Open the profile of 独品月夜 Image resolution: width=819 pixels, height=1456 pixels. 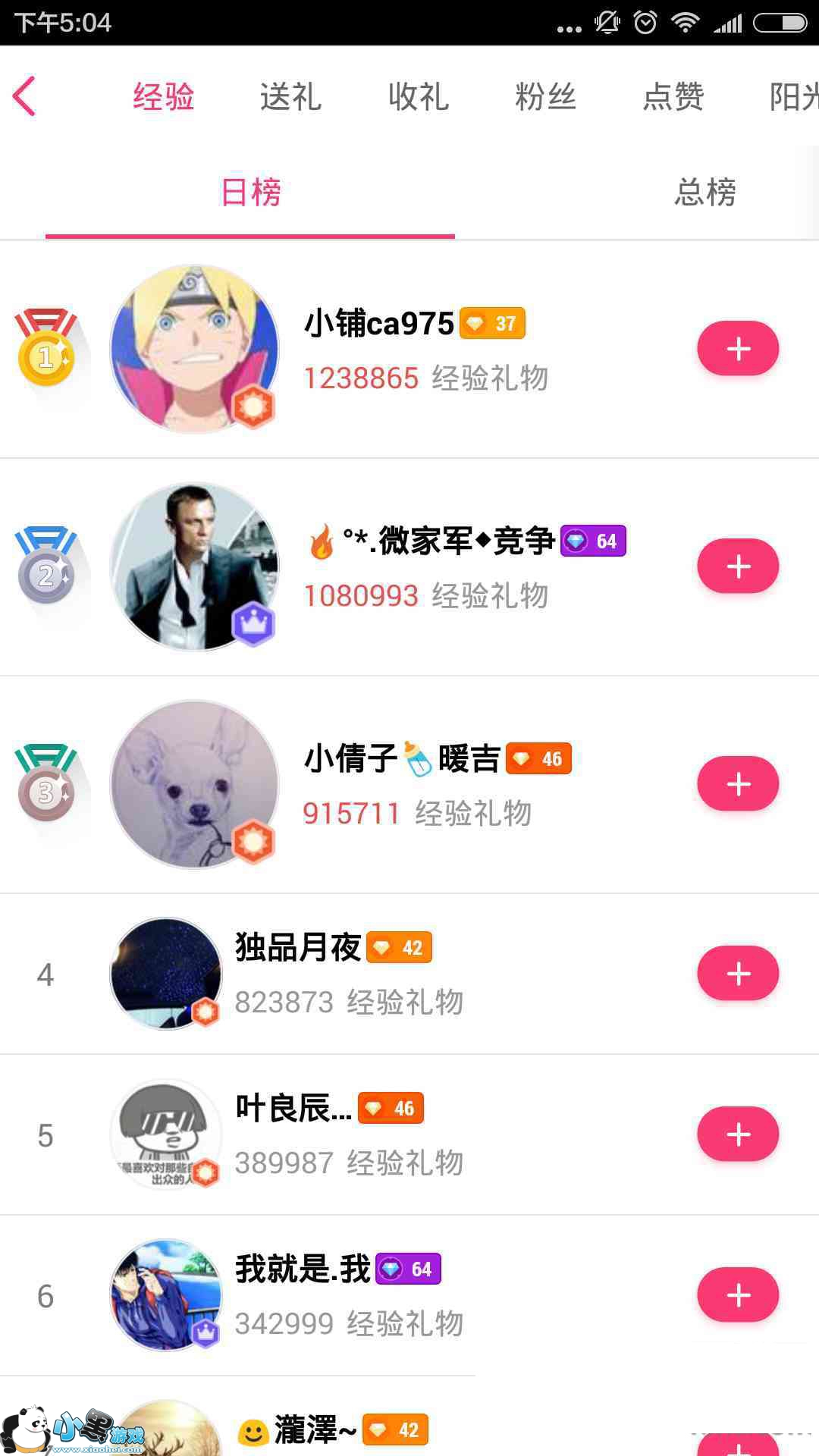coord(166,974)
